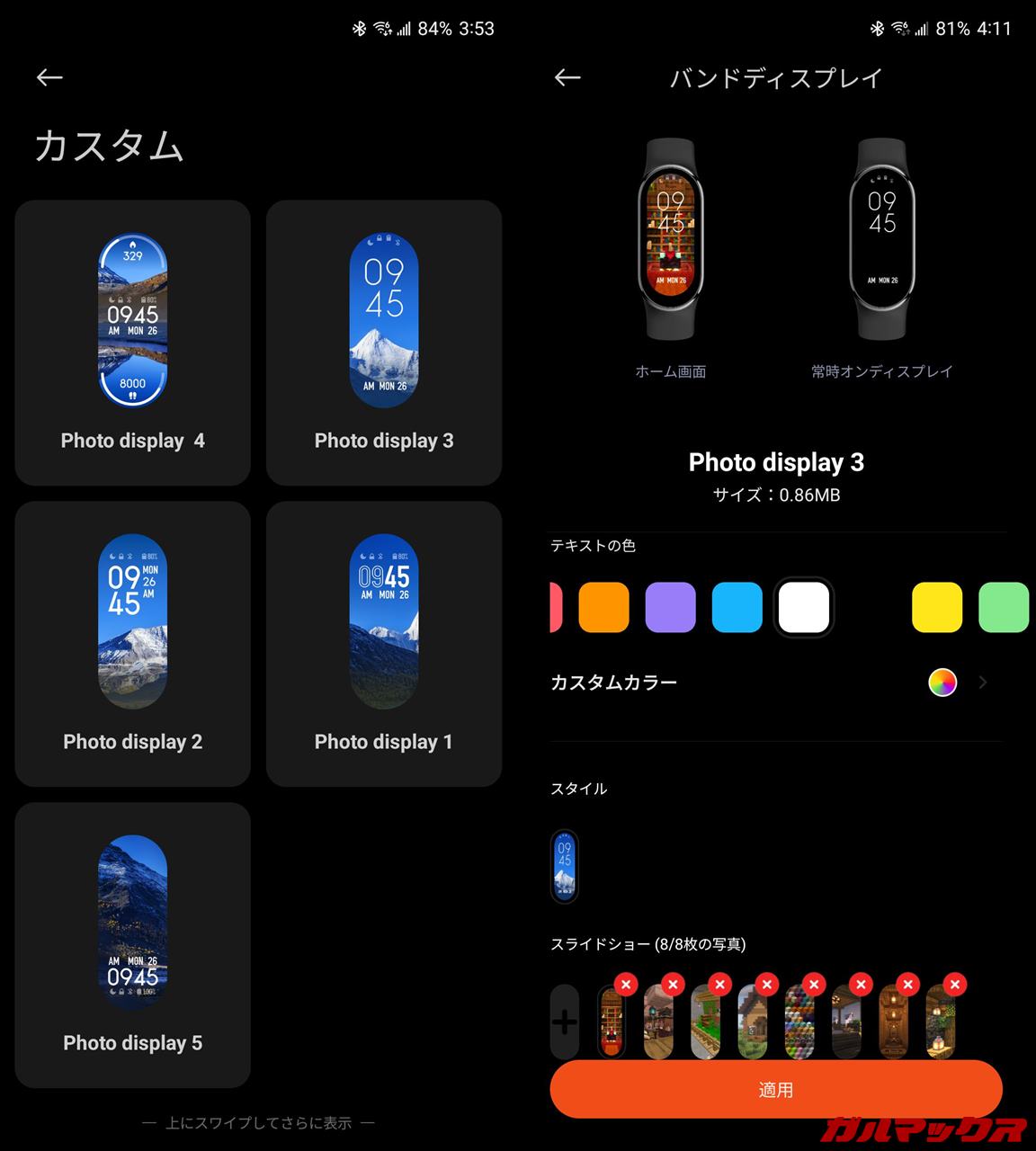
Task: Choose the light blue text color
Action: (x=737, y=607)
